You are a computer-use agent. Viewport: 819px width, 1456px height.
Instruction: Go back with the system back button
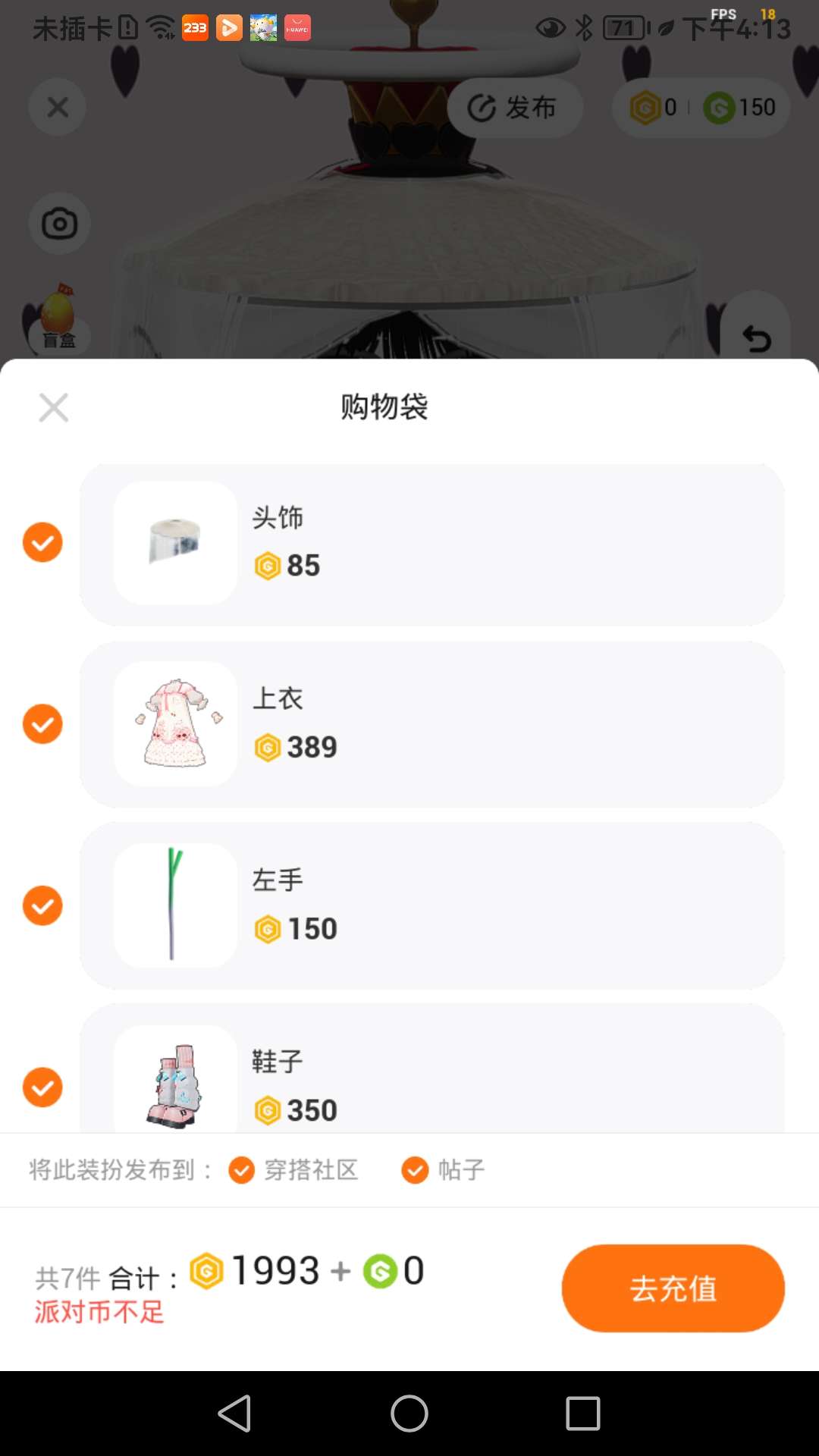(x=235, y=1414)
